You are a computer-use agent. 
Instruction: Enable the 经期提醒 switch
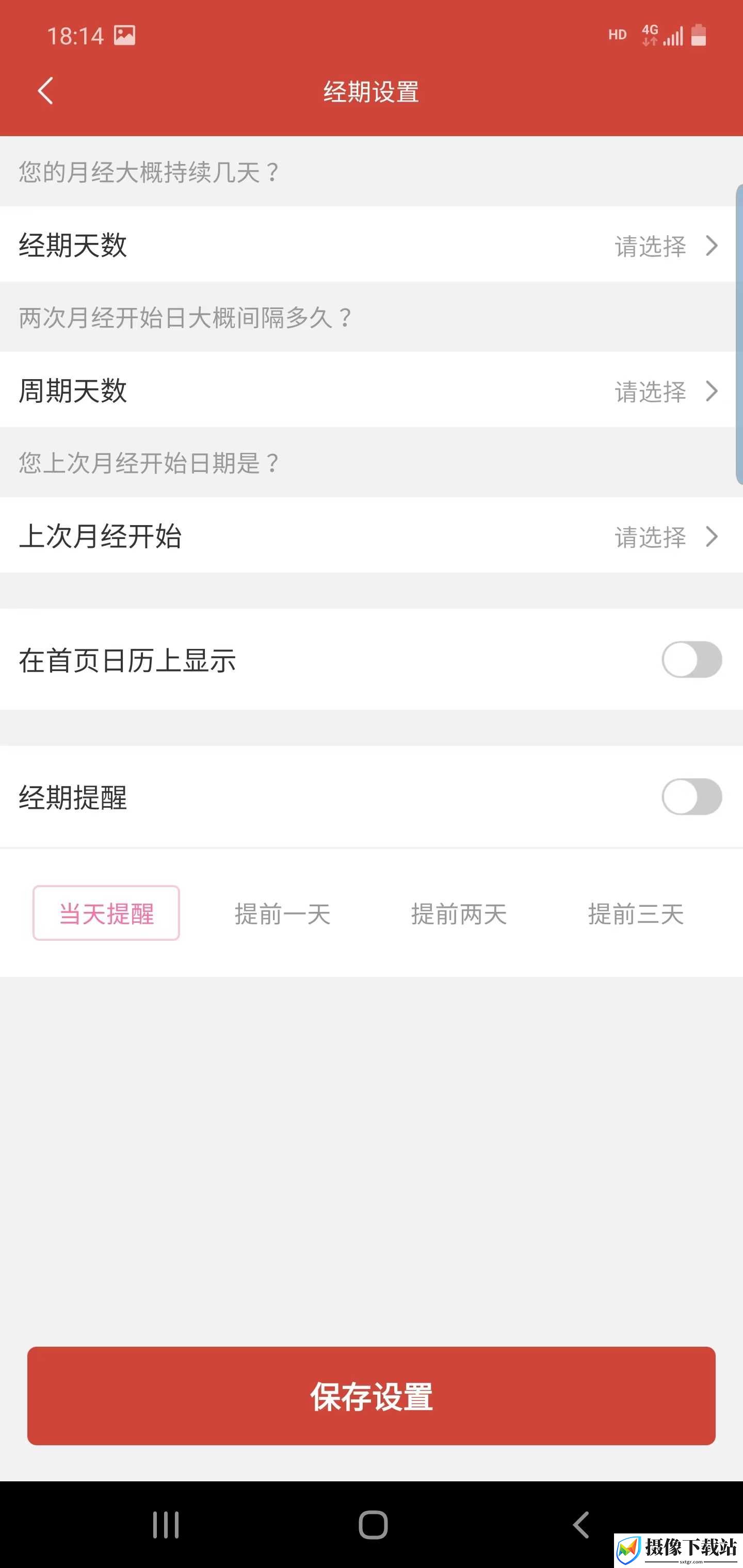[691, 797]
